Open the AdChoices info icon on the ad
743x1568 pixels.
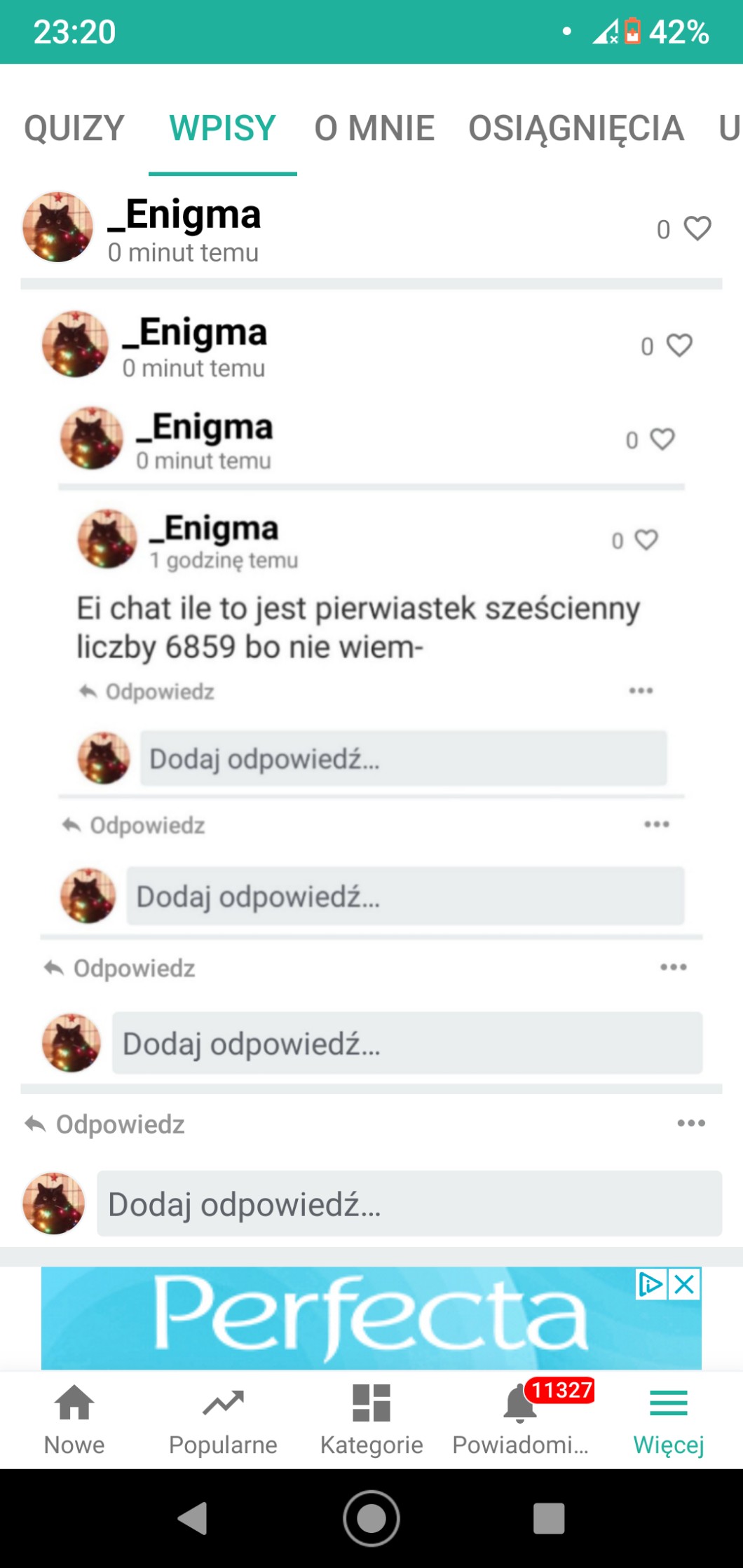[x=650, y=1284]
